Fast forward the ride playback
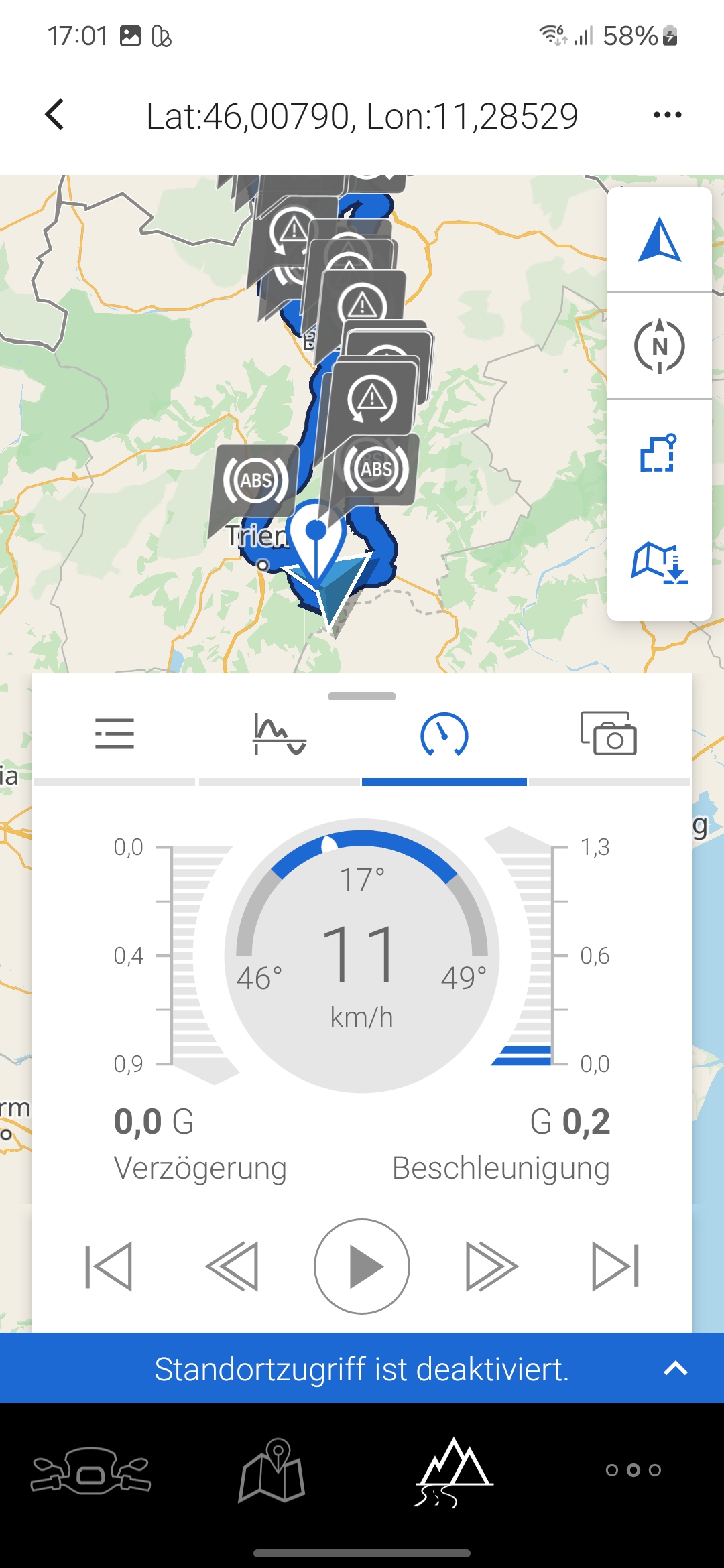 [x=491, y=1266]
